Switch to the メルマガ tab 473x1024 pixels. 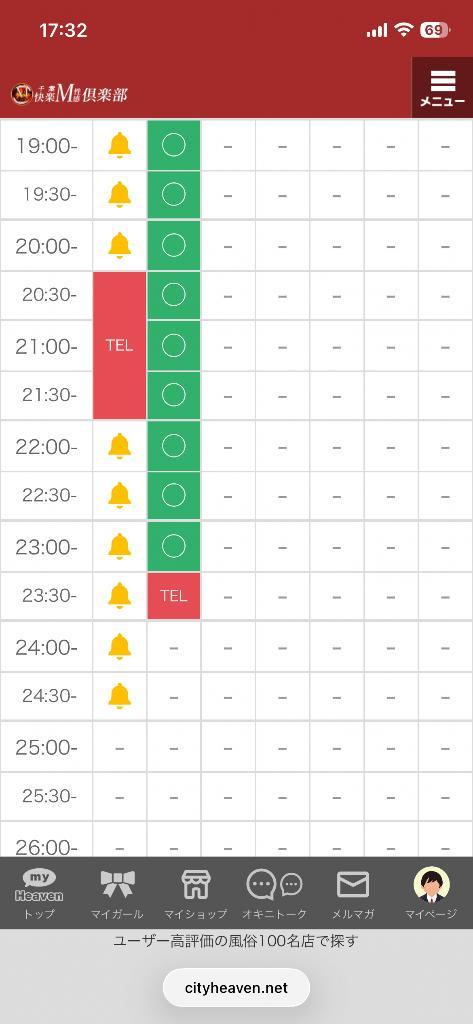click(353, 893)
